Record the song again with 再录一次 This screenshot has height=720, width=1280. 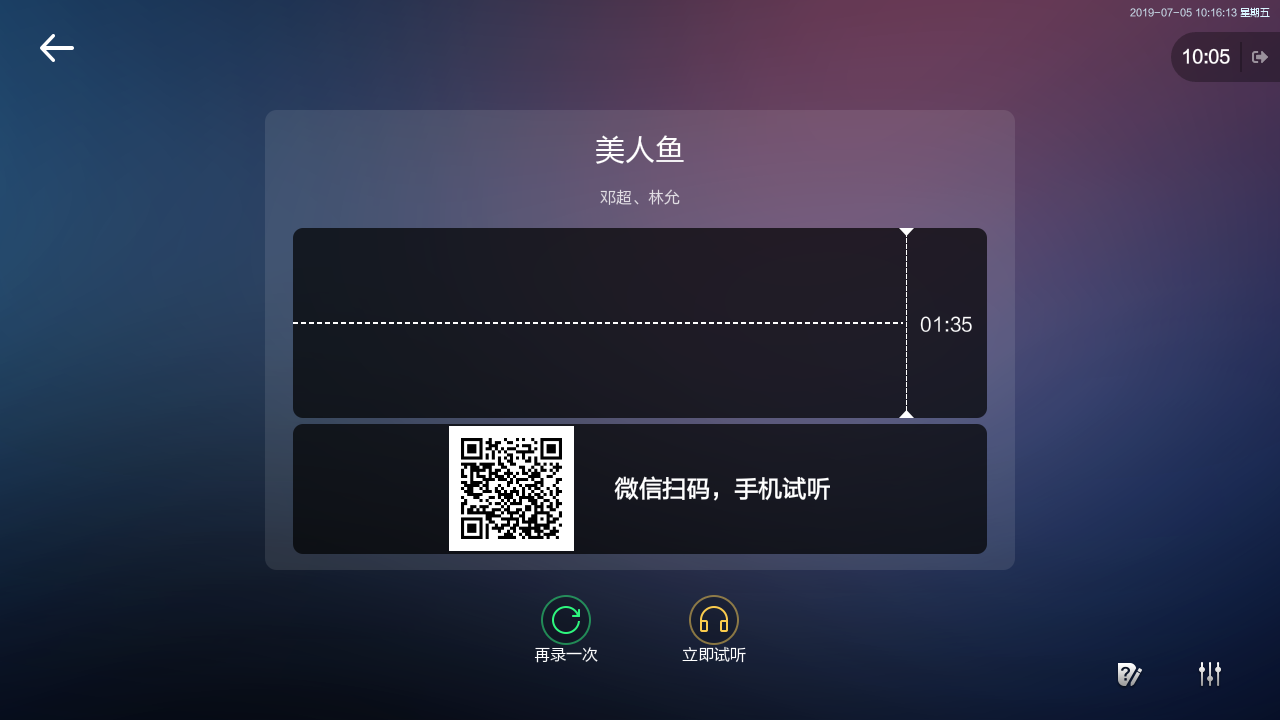[x=566, y=621]
